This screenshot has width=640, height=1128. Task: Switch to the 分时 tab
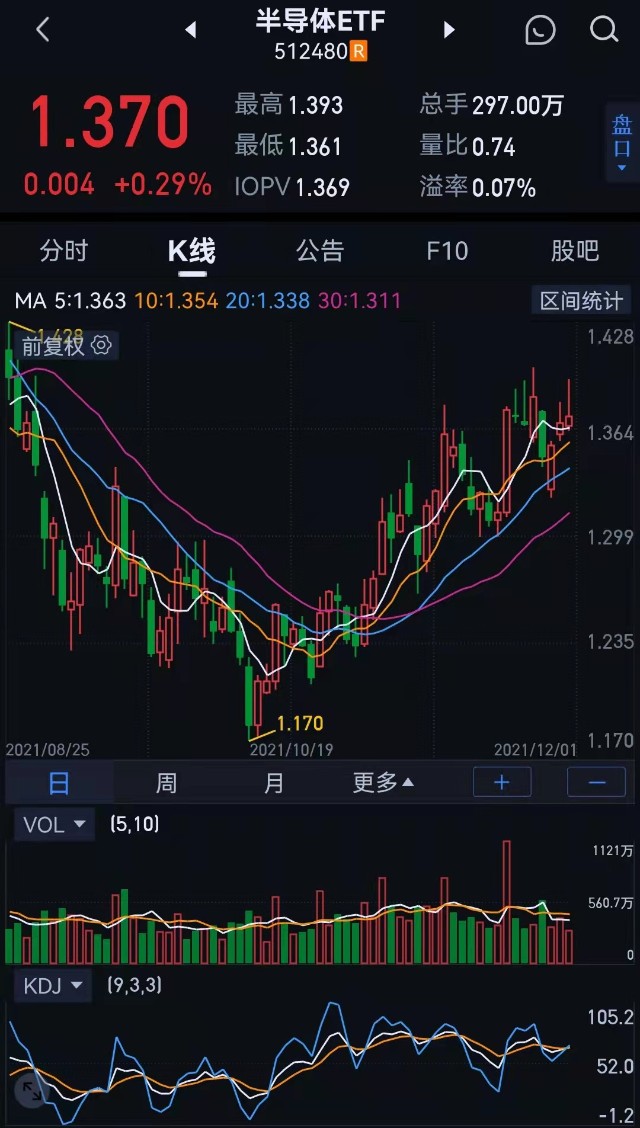tap(64, 250)
